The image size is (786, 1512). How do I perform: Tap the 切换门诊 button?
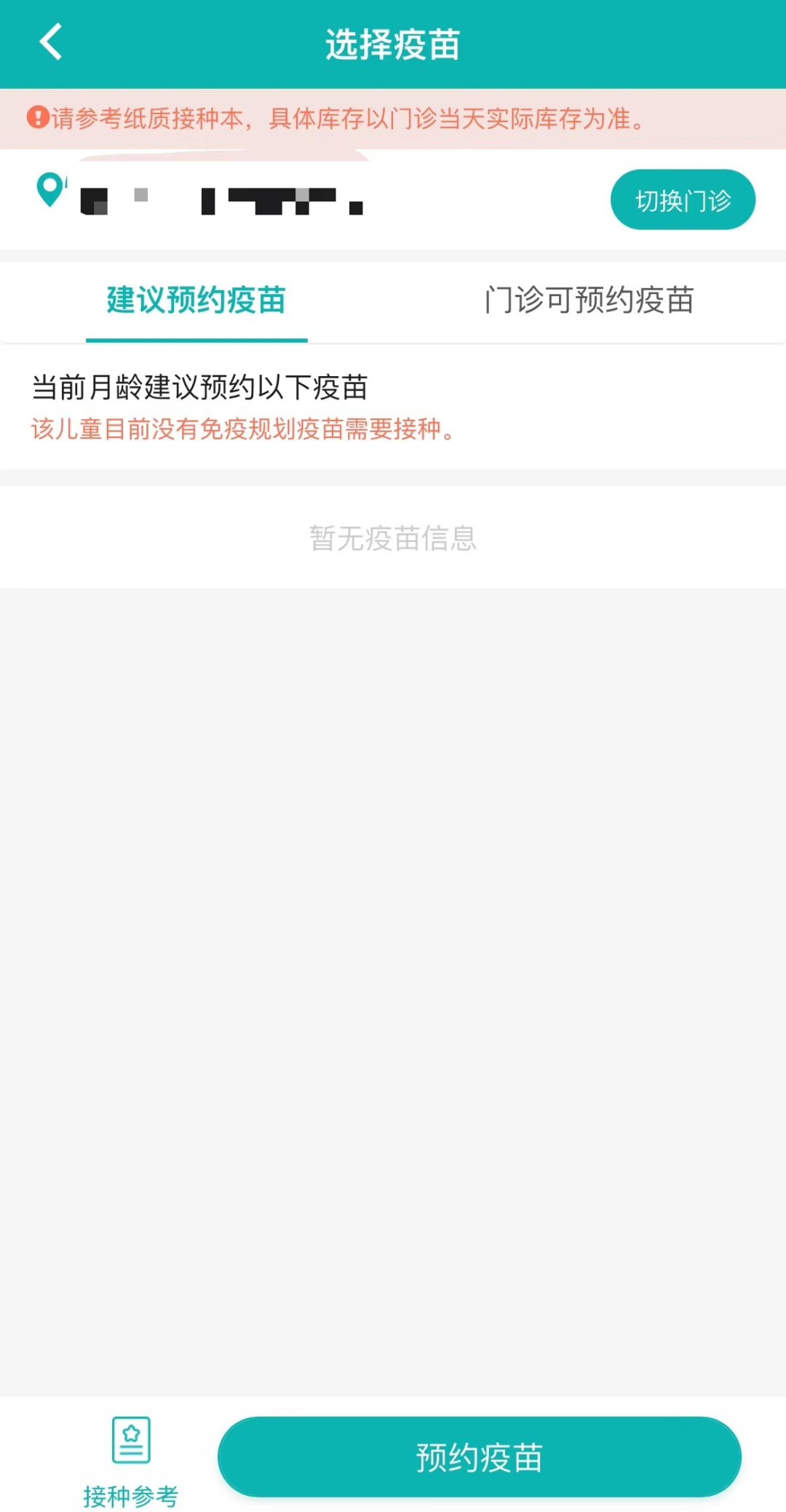[682, 200]
